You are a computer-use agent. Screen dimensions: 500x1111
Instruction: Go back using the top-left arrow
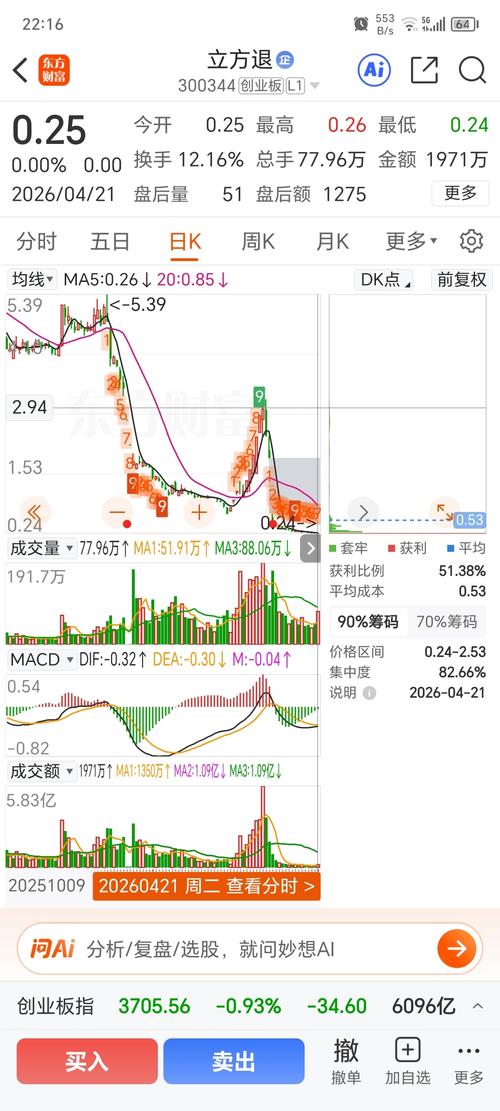tap(20, 69)
